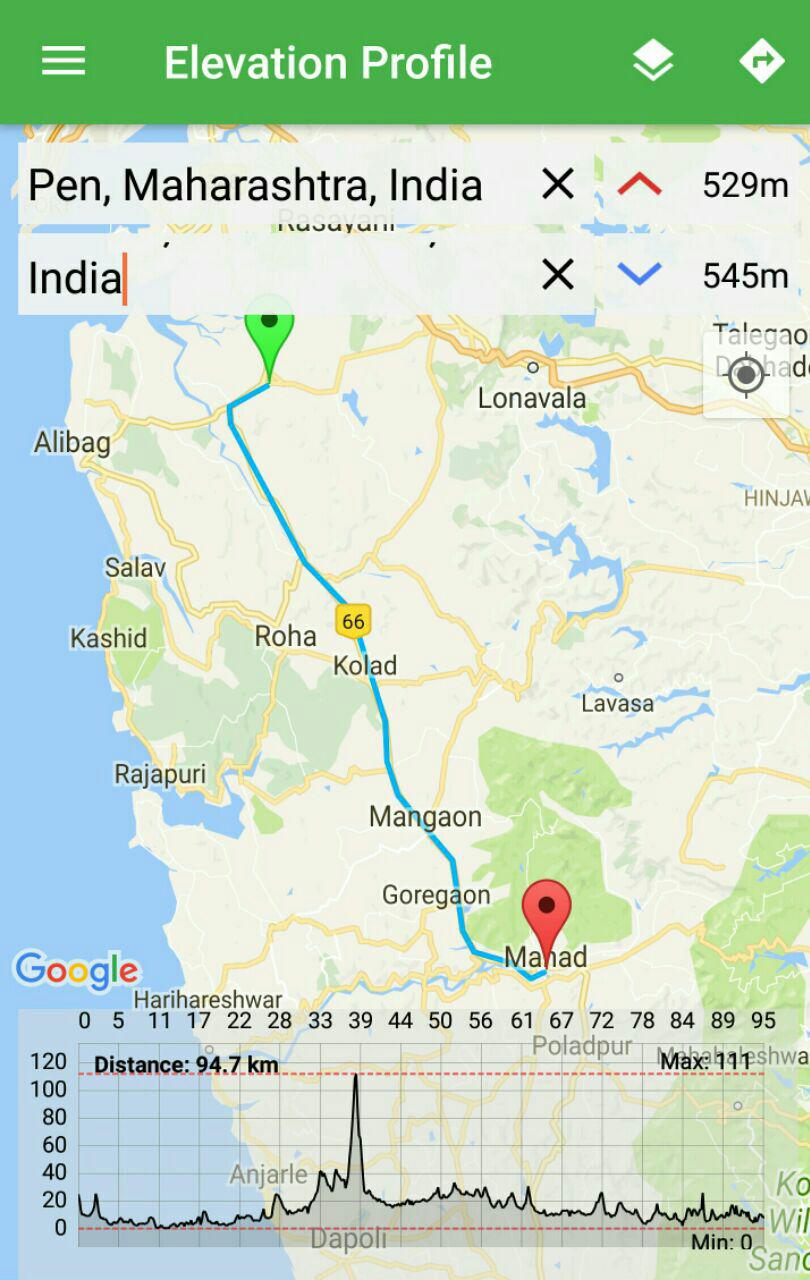The width and height of the screenshot is (810, 1280).
Task: Center map on my current location
Action: tap(746, 376)
